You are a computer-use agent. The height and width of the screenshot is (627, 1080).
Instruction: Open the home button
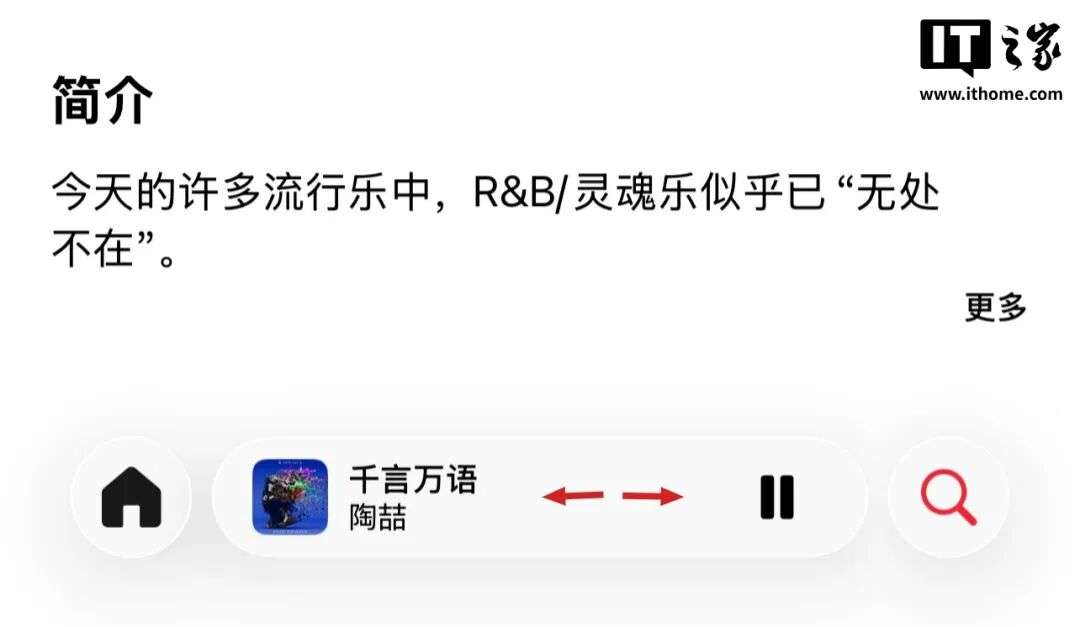pyautogui.click(x=131, y=497)
